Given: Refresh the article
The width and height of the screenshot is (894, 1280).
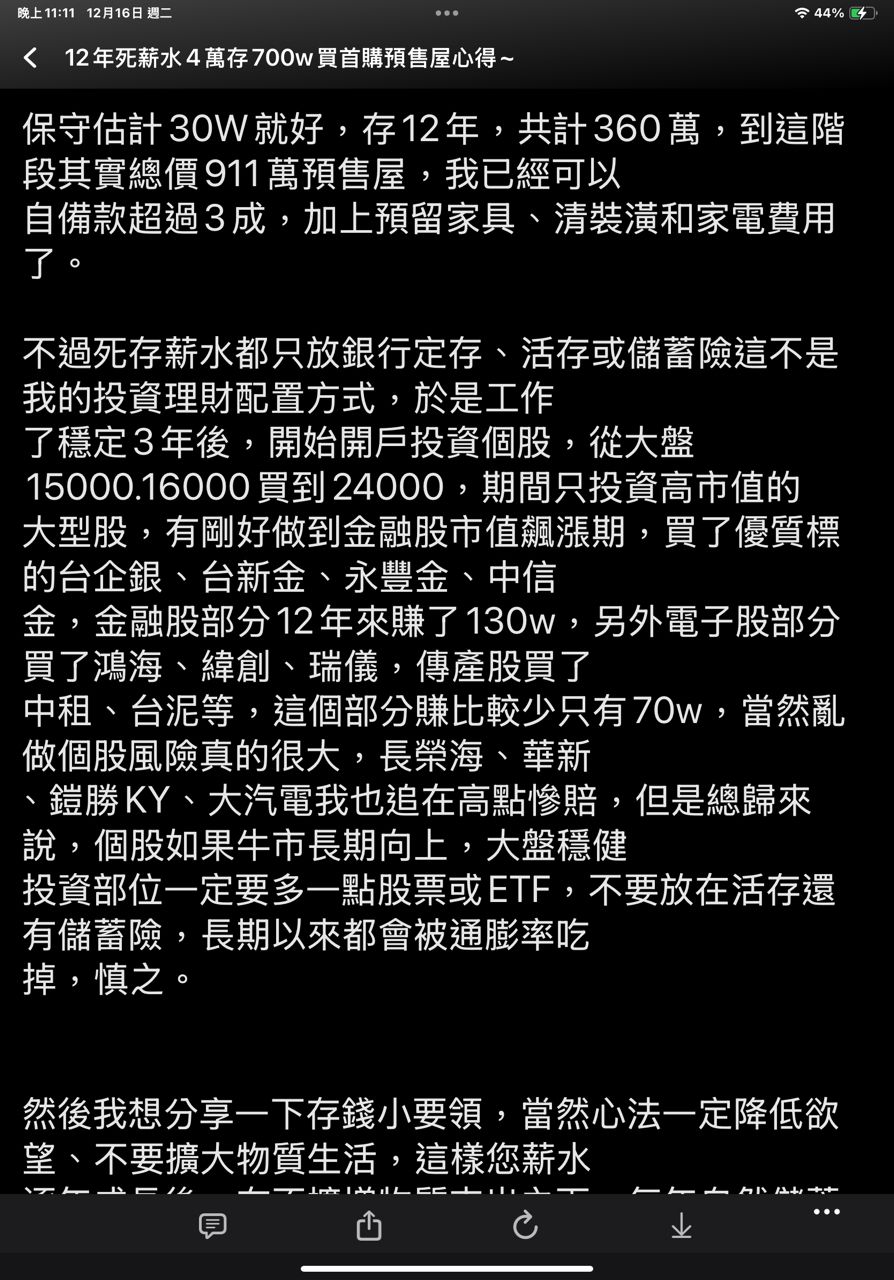Looking at the screenshot, I should pos(525,1225).
